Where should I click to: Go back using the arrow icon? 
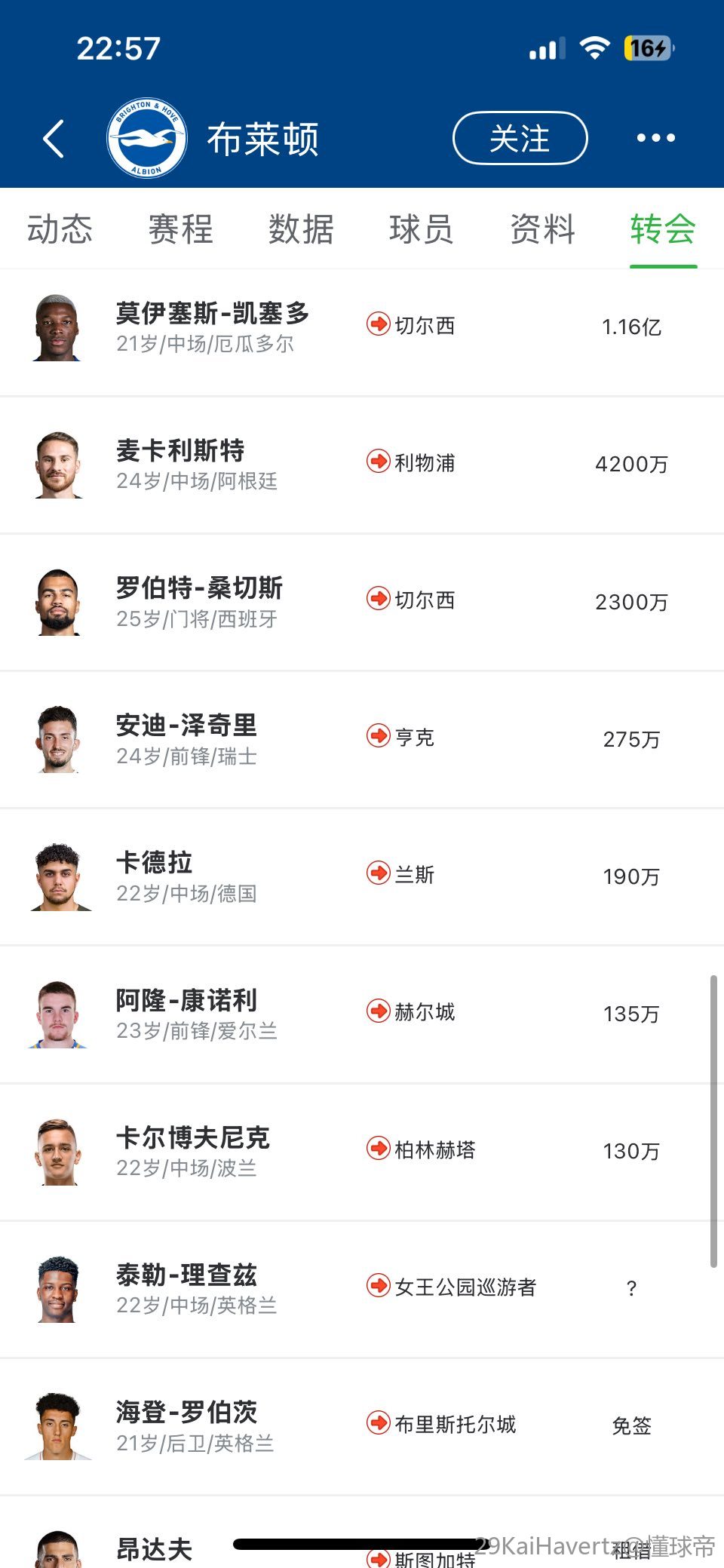[54, 140]
